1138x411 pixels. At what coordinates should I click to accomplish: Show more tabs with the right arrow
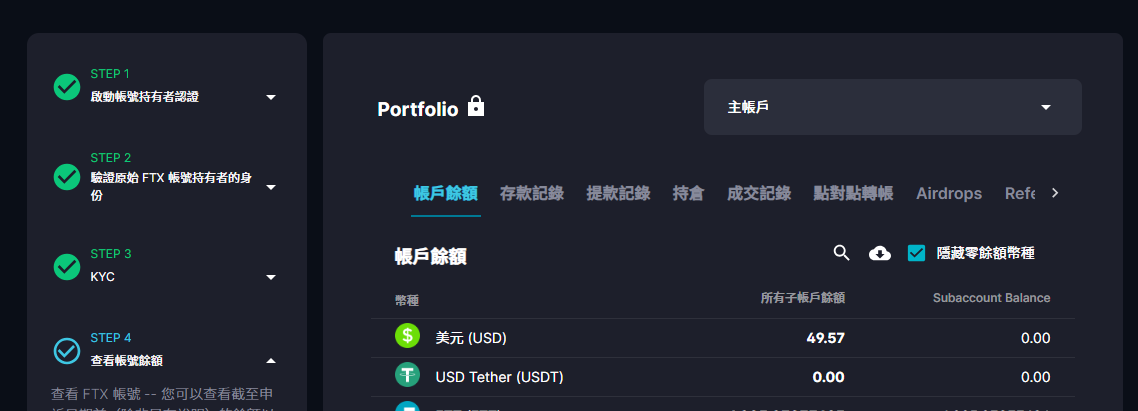1054,193
